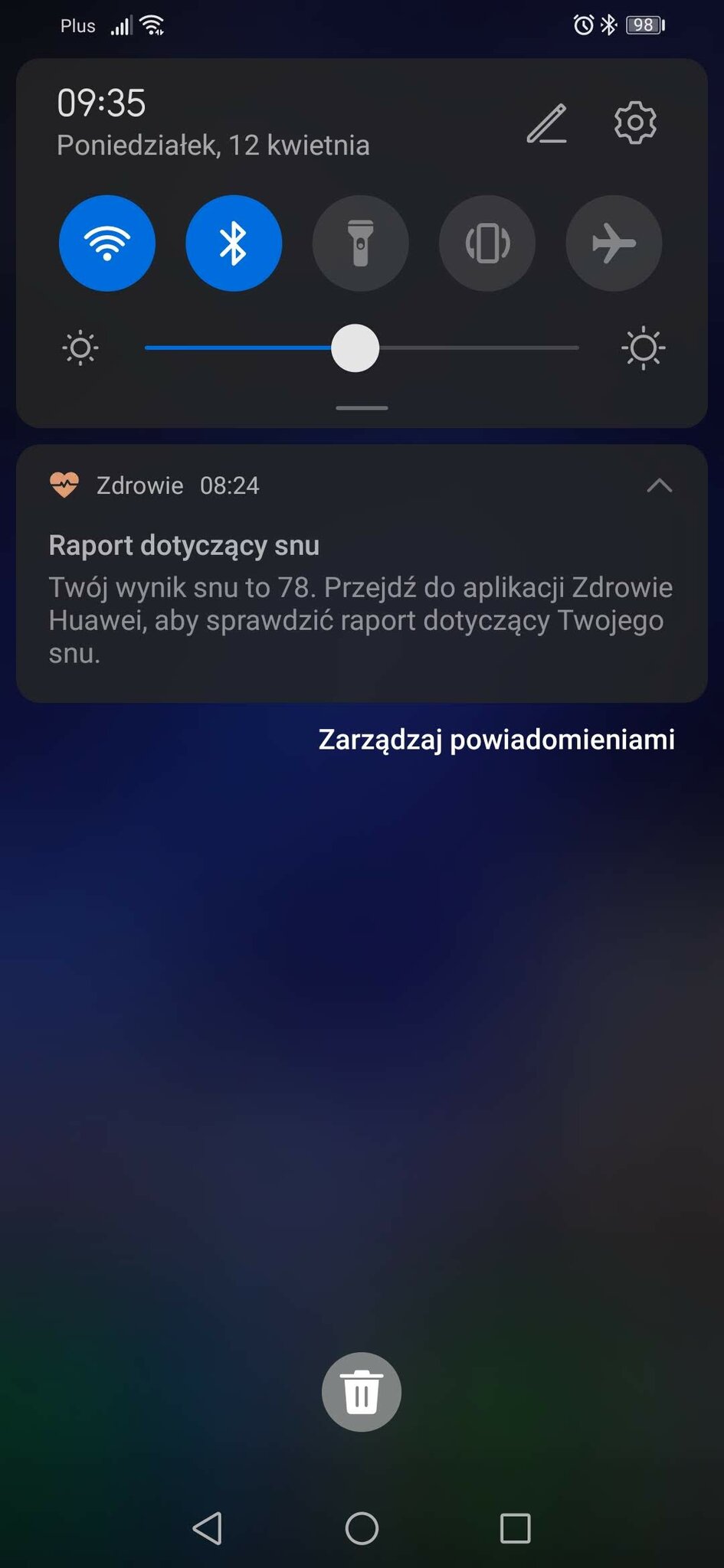Screen dimensions: 724x1568
Task: Tap the brightness slider handle
Action: coord(355,348)
